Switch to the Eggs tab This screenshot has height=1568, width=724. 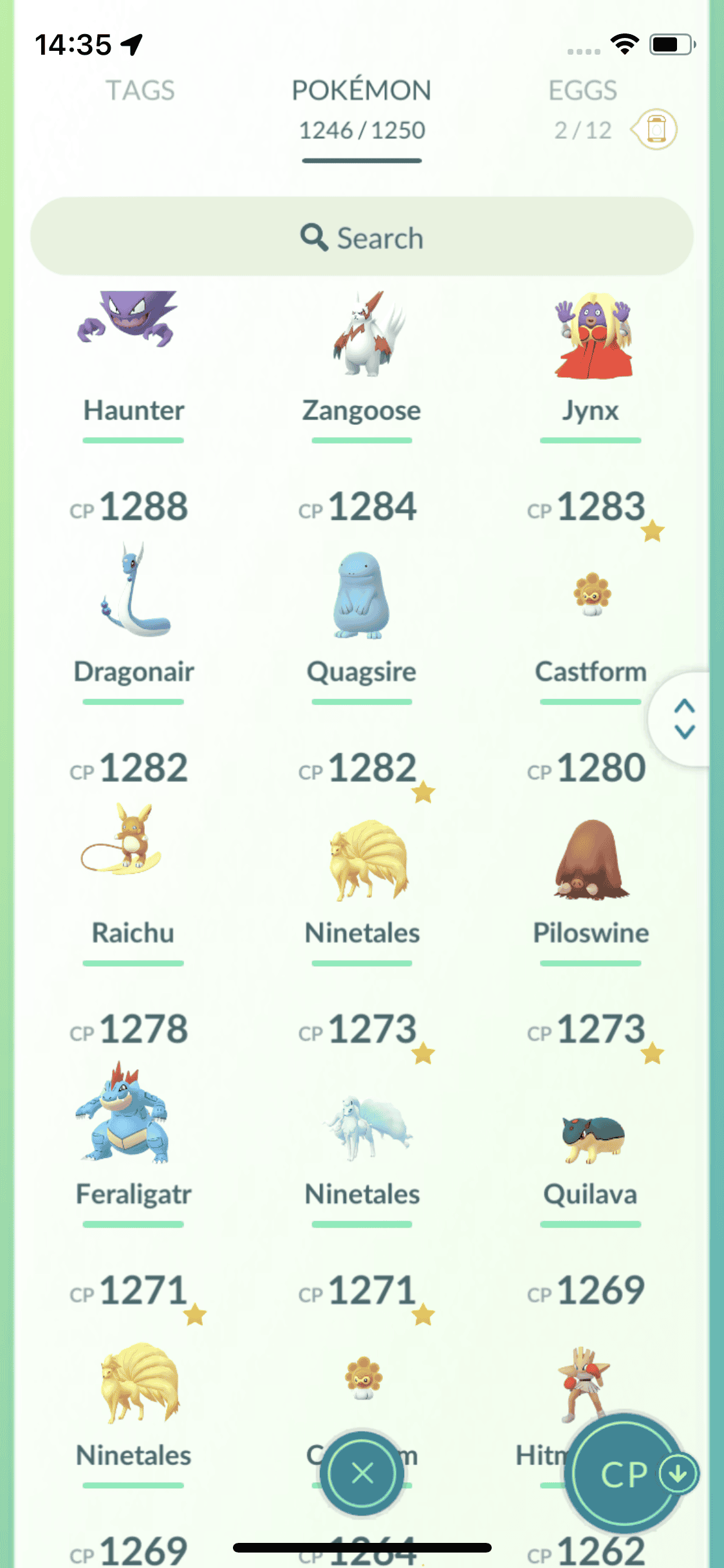(x=582, y=91)
